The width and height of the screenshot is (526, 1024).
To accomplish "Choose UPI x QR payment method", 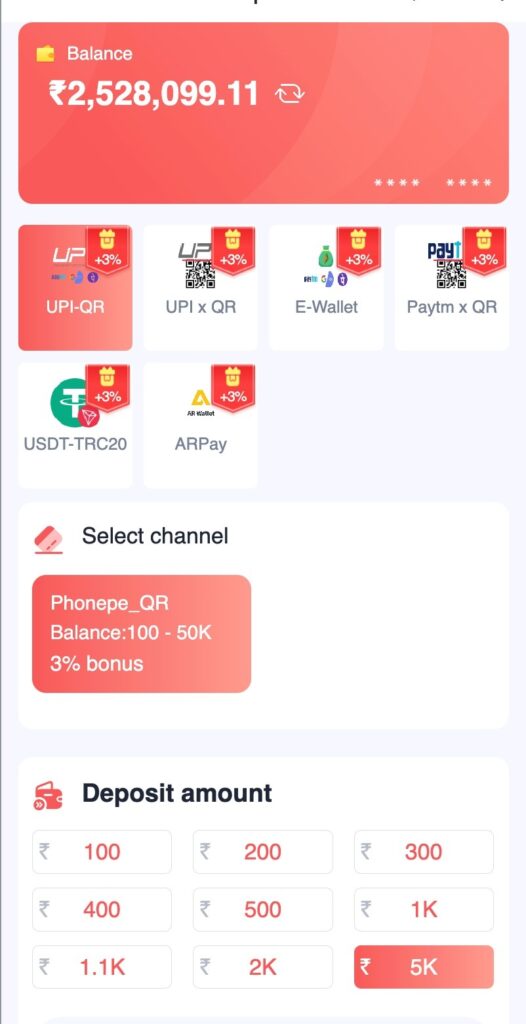I will click(x=201, y=288).
